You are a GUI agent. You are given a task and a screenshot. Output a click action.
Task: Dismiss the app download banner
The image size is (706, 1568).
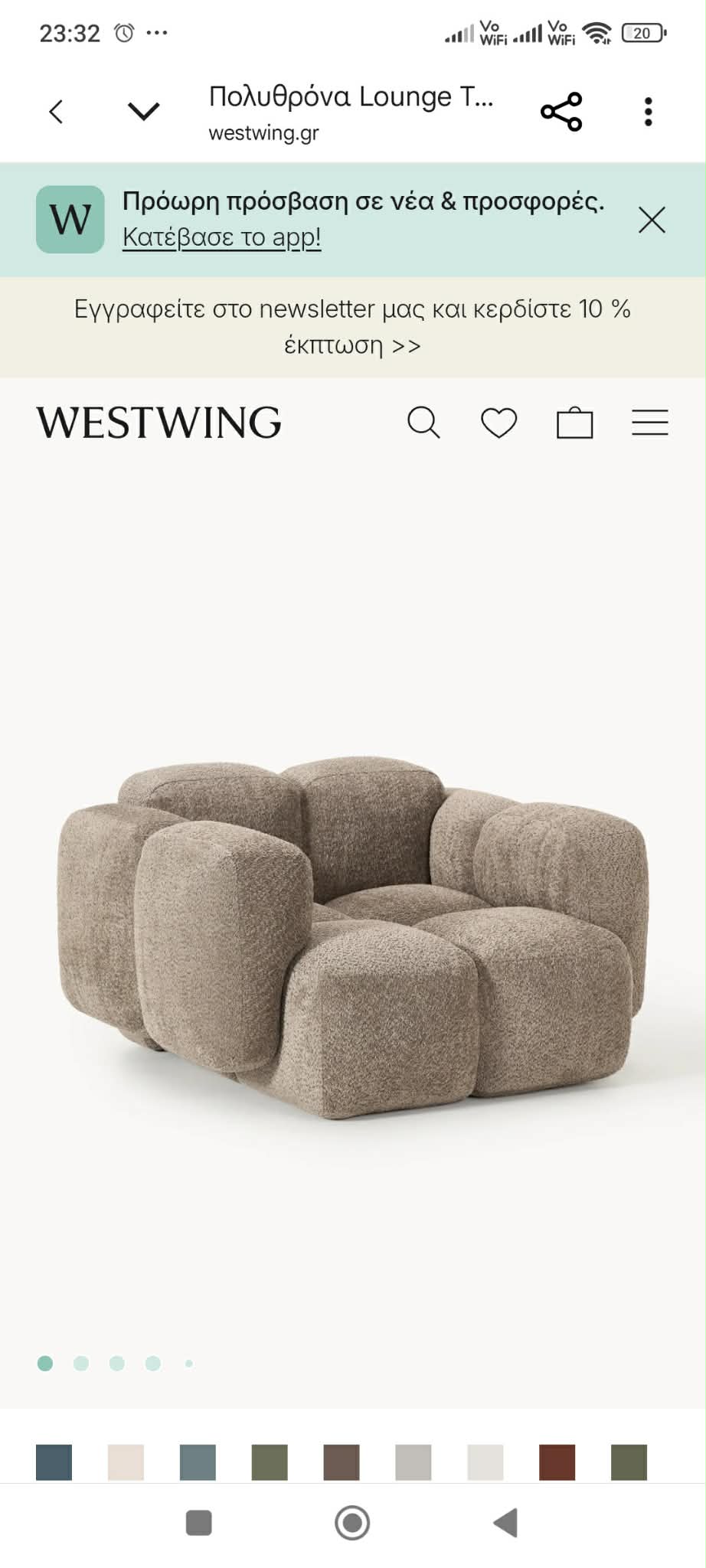(652, 220)
